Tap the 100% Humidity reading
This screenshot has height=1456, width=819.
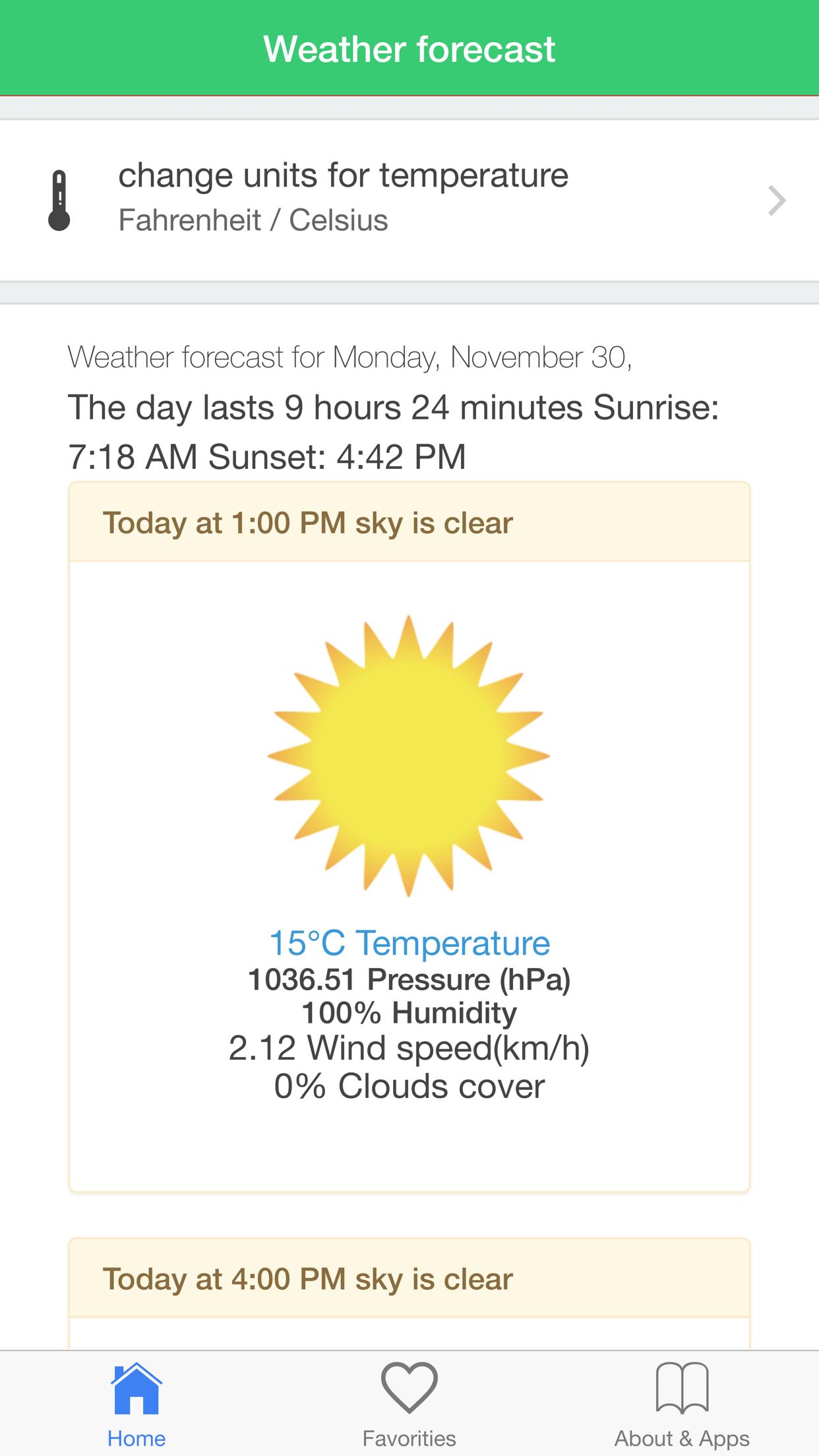pos(409,1012)
